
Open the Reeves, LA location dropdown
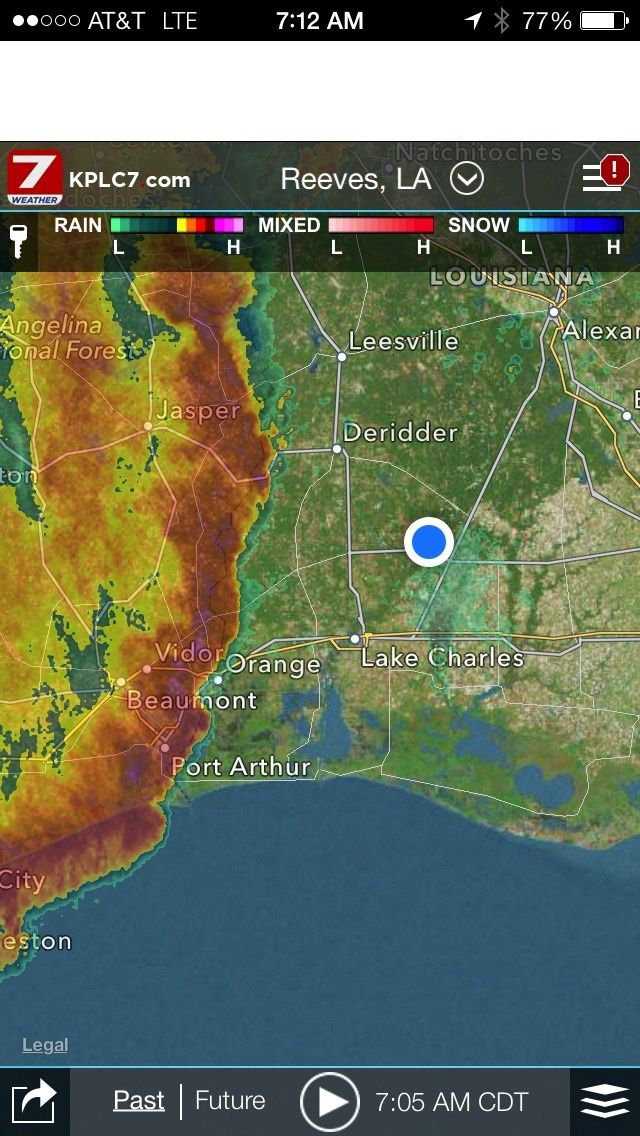pyautogui.click(x=467, y=179)
